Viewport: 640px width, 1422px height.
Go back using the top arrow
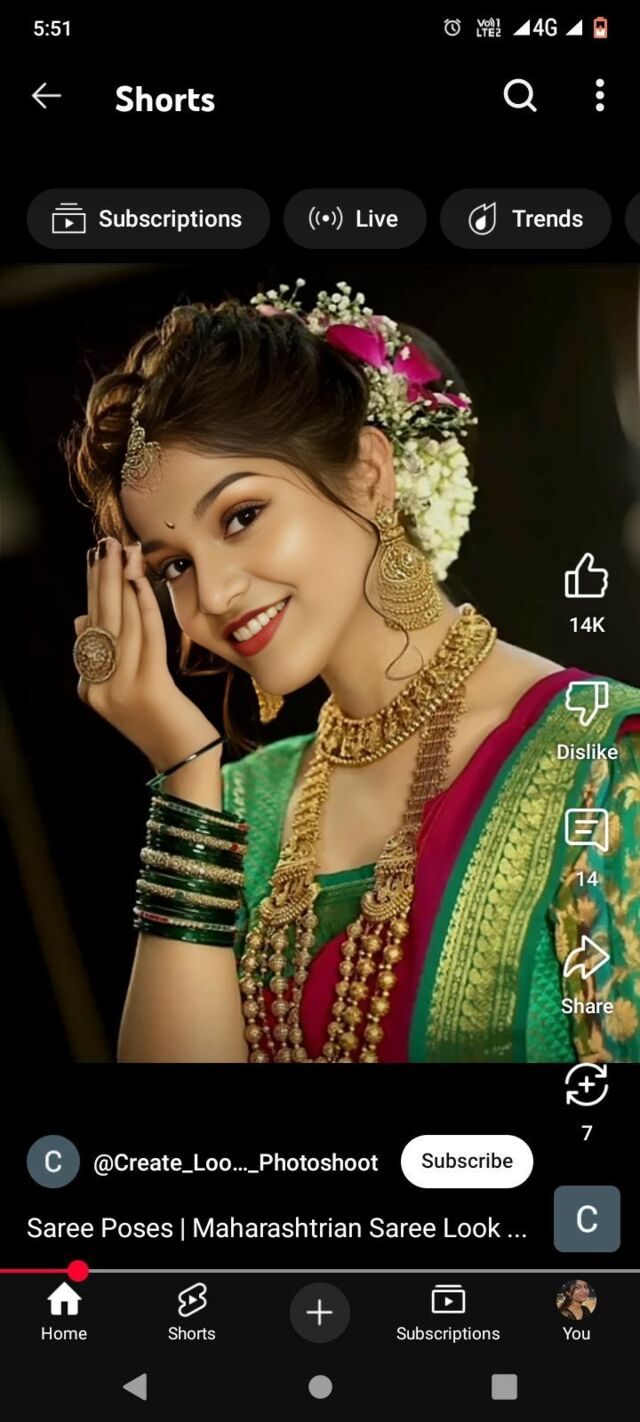click(46, 96)
